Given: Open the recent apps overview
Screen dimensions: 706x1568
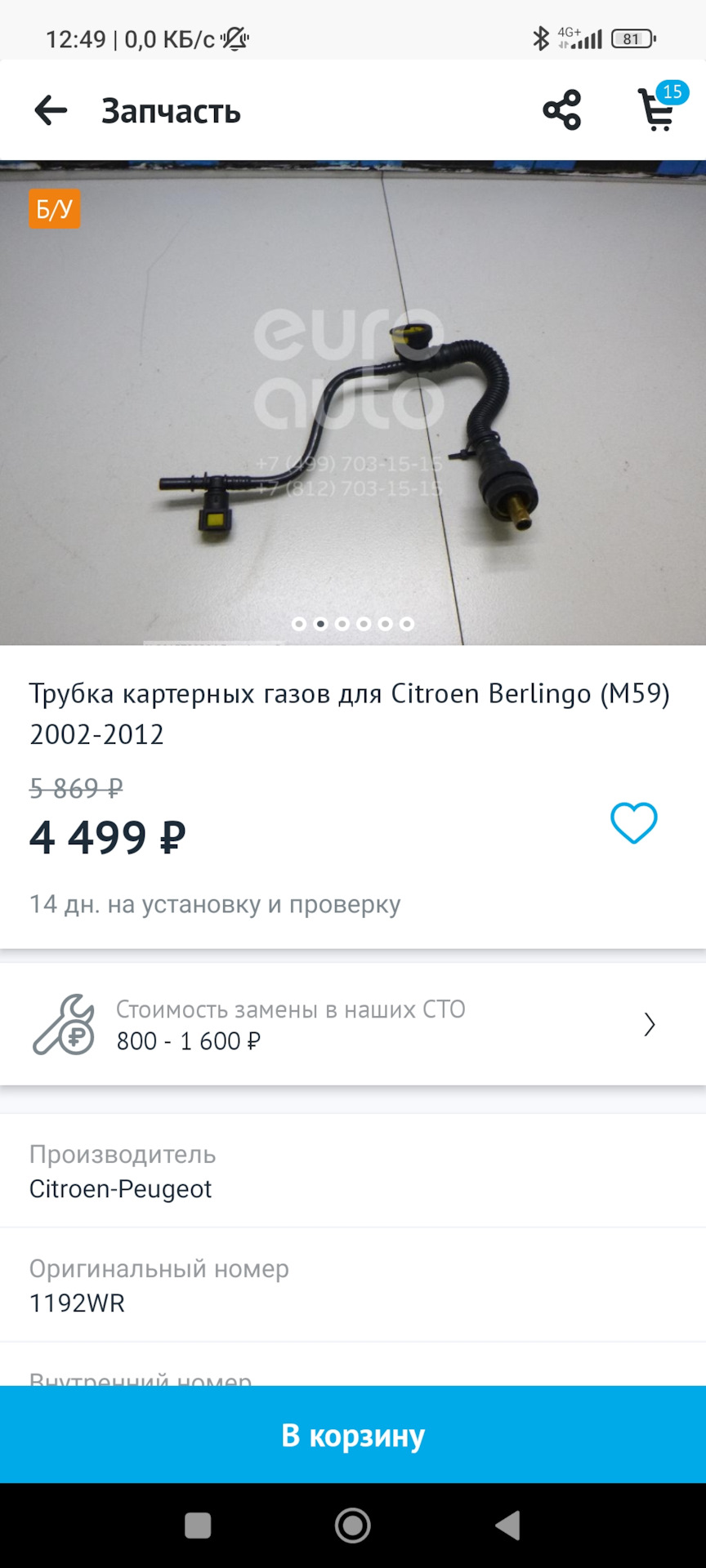Looking at the screenshot, I should point(198,1525).
